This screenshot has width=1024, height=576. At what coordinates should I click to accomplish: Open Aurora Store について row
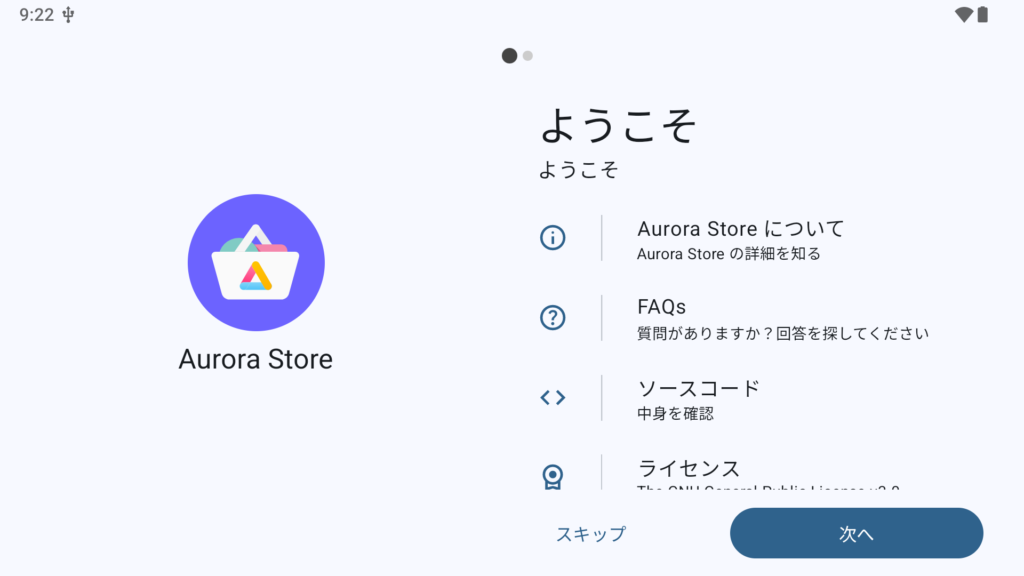point(740,238)
